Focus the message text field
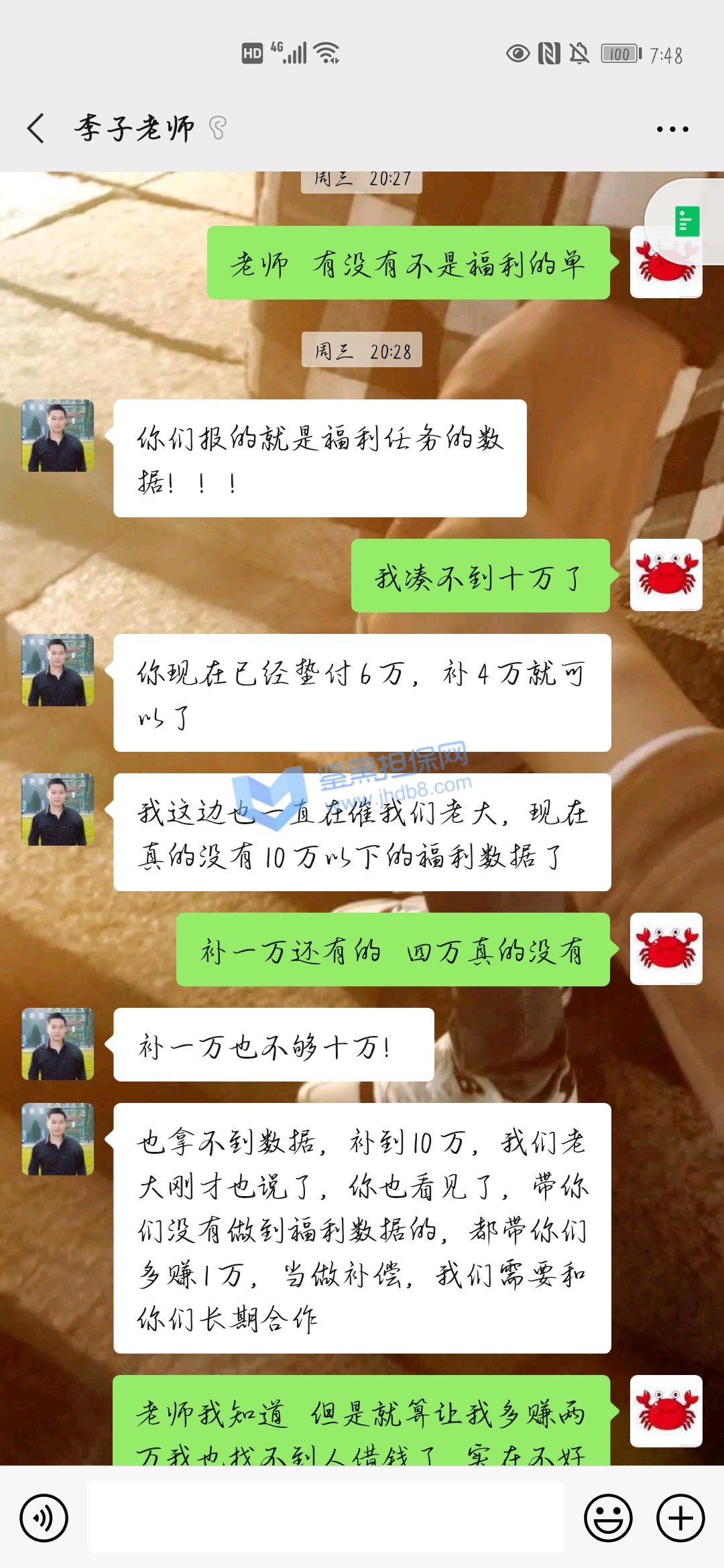The image size is (724, 1568). (x=325, y=1518)
